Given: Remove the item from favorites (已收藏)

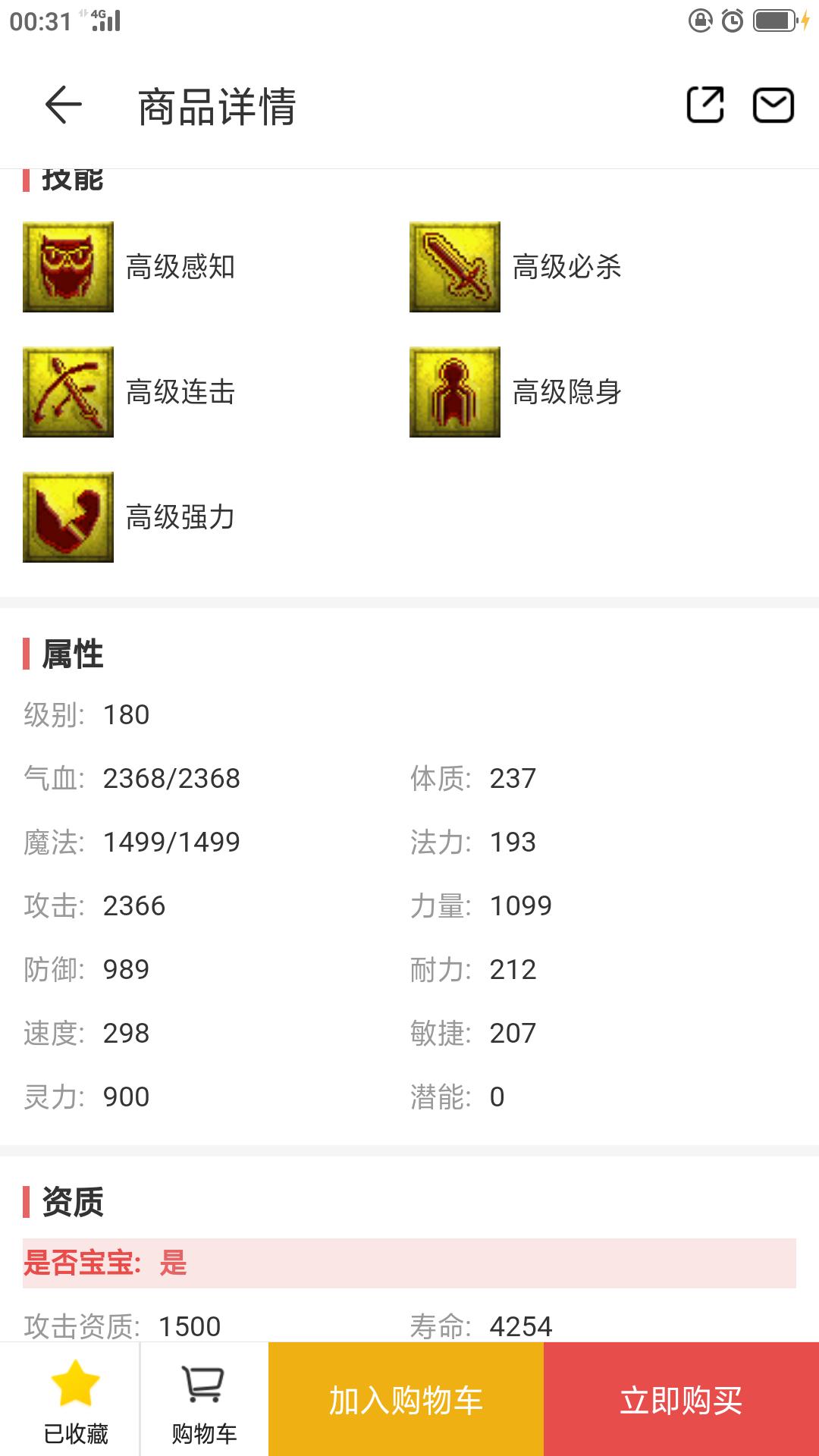Looking at the screenshot, I should 75,1399.
